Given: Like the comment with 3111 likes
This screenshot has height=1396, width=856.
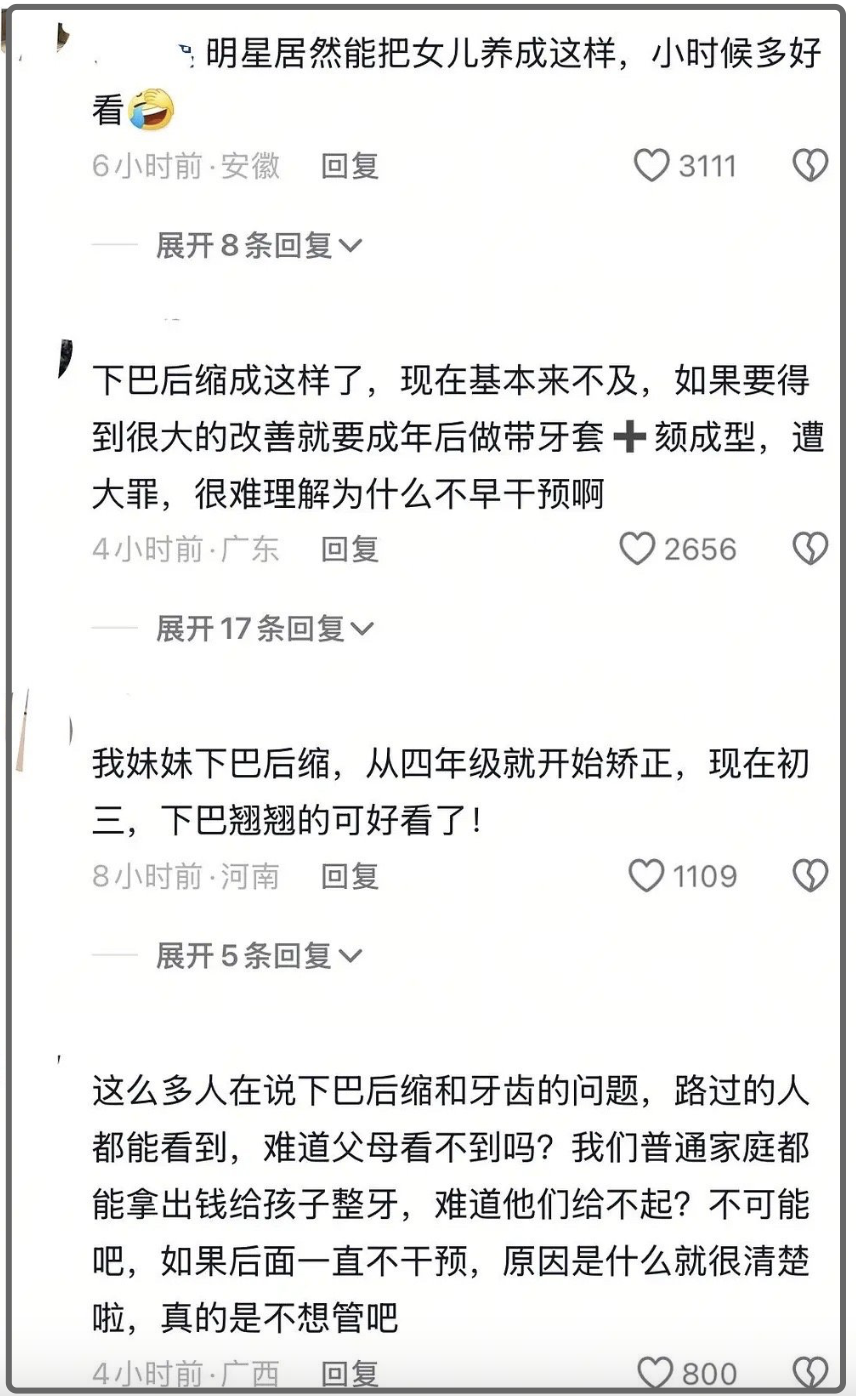Looking at the screenshot, I should click(651, 165).
